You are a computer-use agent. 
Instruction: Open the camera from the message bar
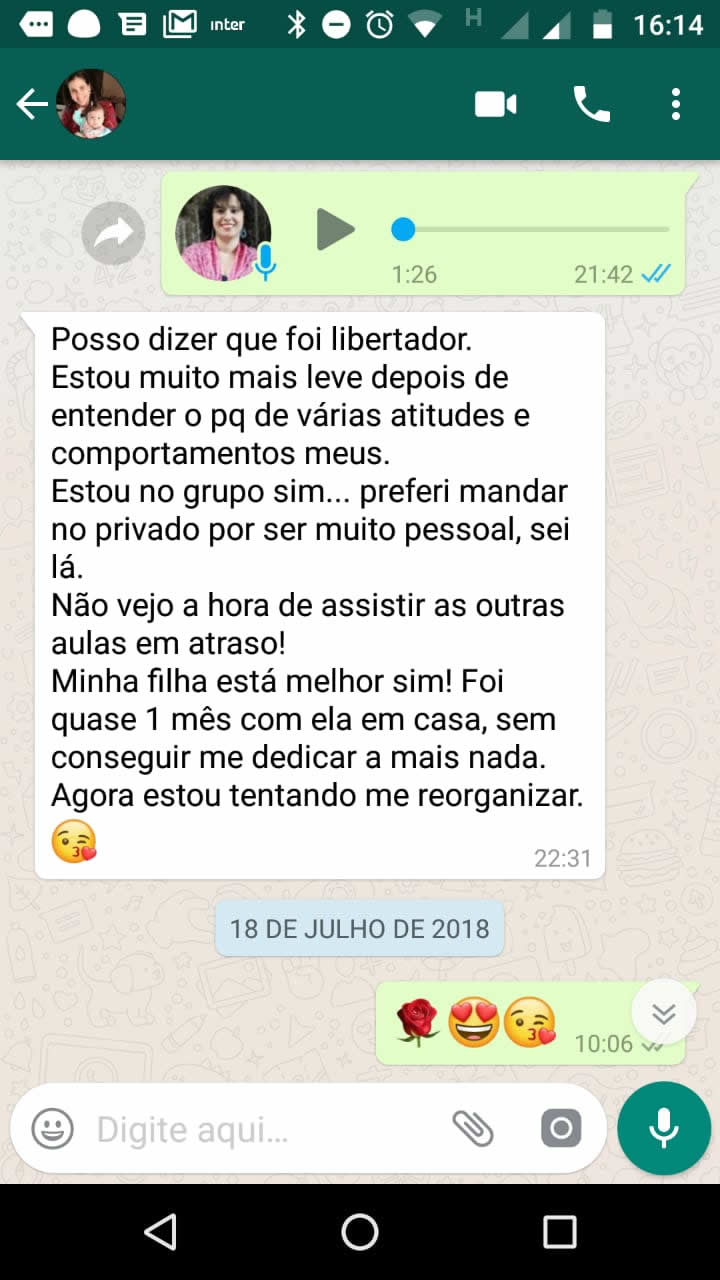coord(561,1130)
